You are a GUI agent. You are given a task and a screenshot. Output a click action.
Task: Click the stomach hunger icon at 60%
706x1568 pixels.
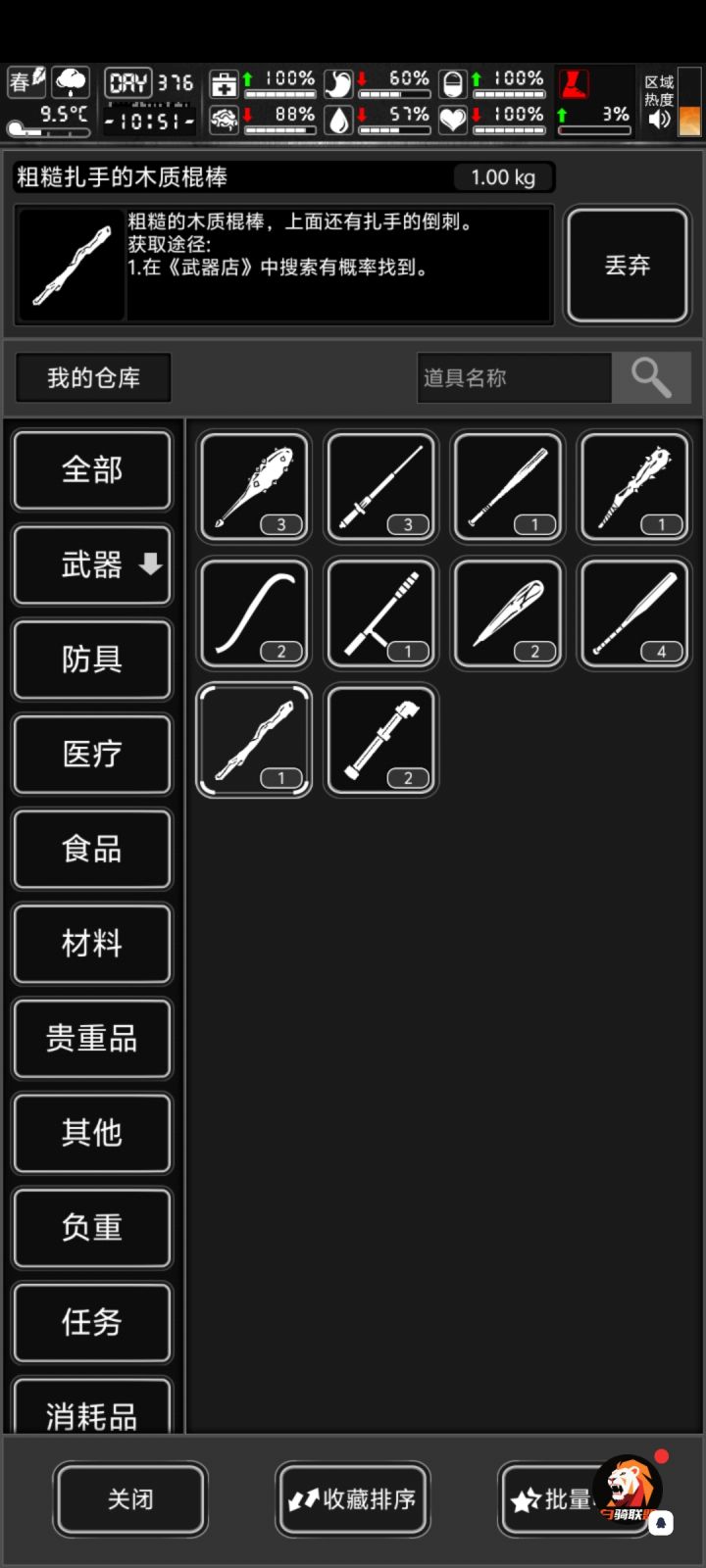(337, 81)
